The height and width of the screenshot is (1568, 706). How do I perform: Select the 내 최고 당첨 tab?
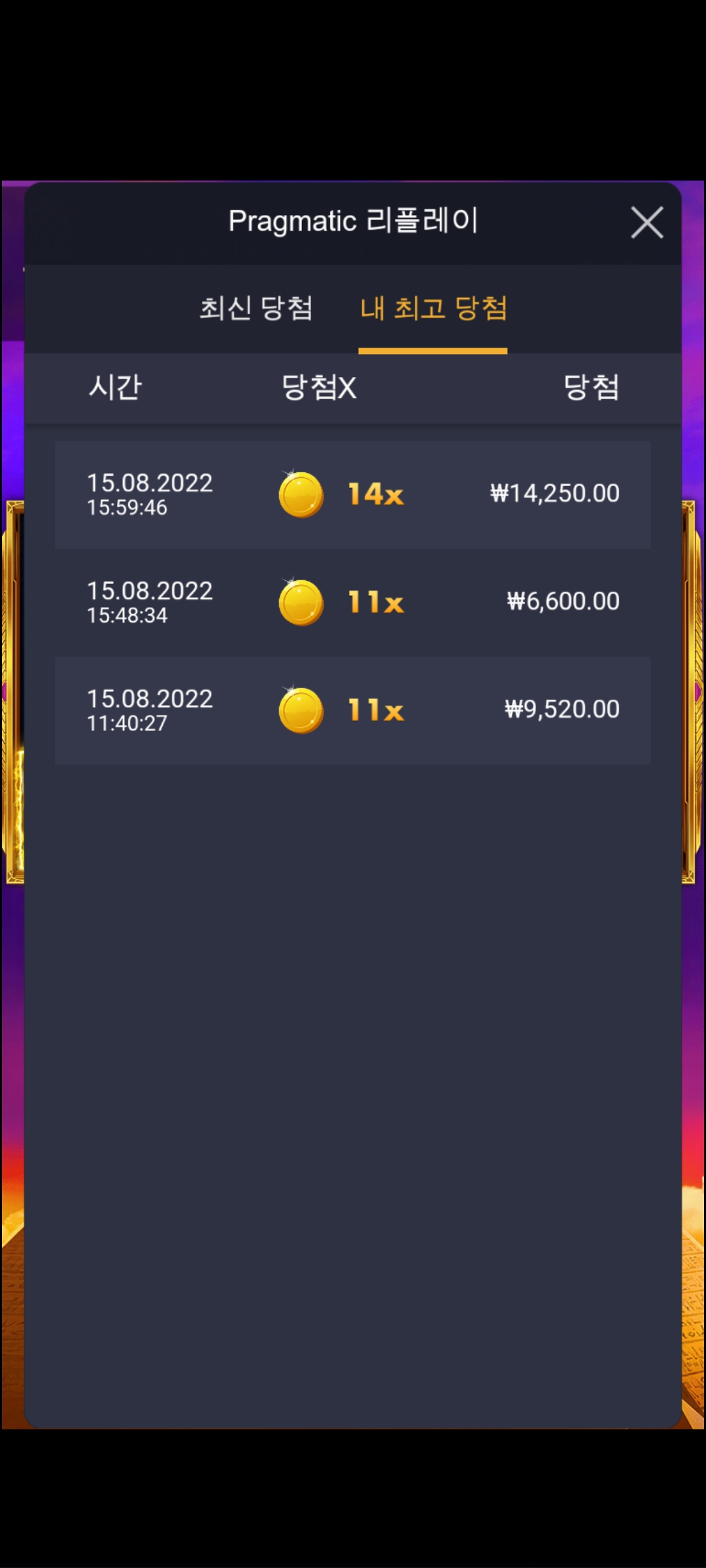tap(433, 308)
